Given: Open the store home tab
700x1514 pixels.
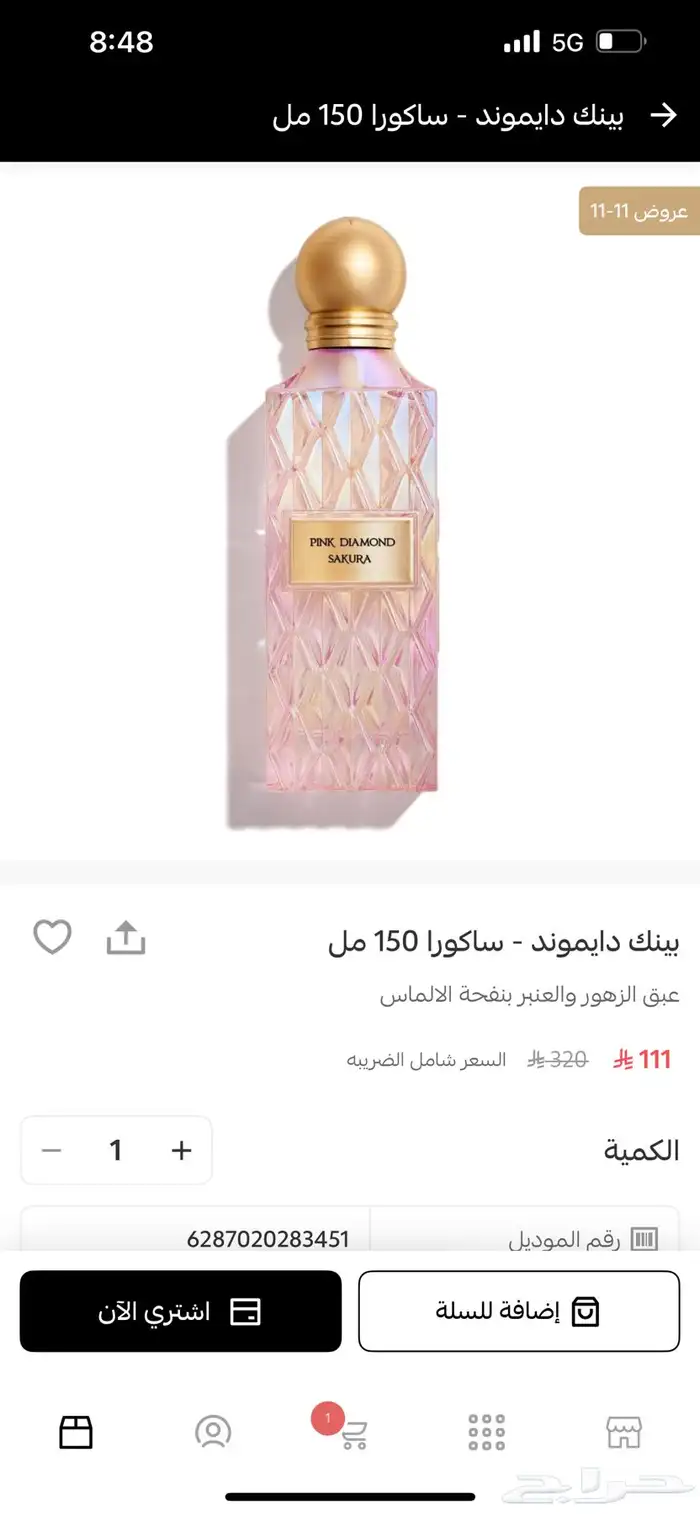Looking at the screenshot, I should (x=624, y=1433).
